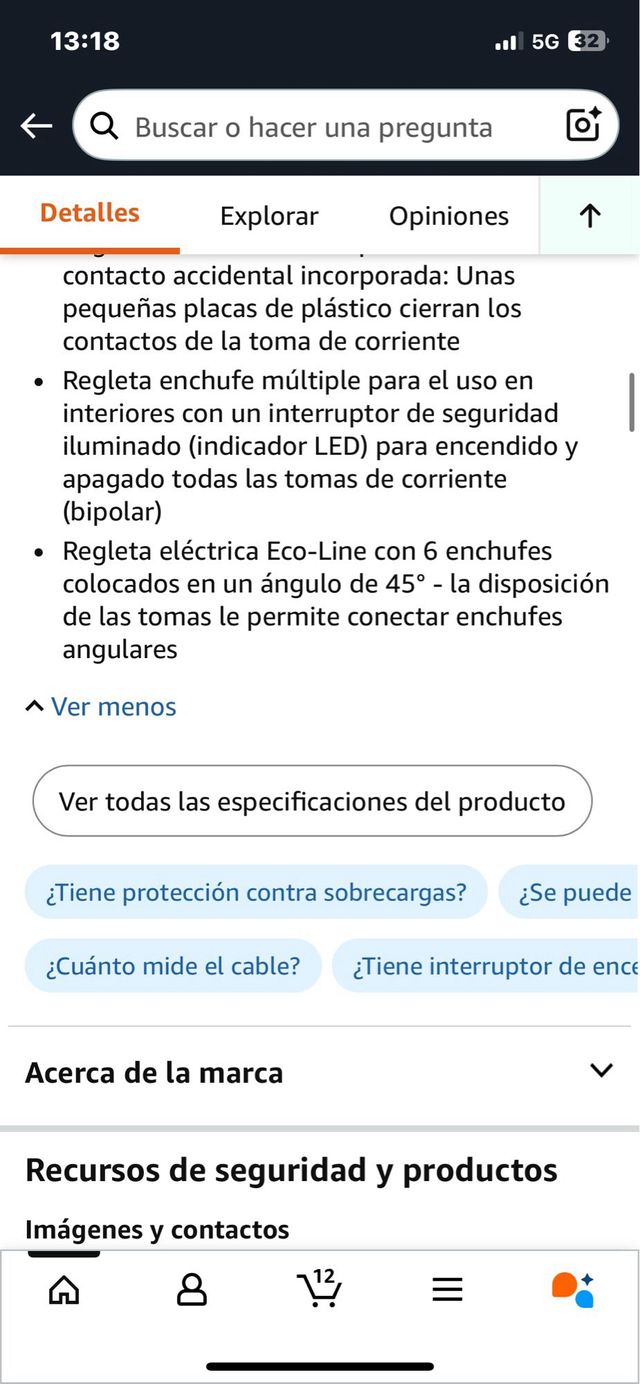Switch to the Opiniones tab
The width and height of the screenshot is (640, 1384).
click(449, 216)
